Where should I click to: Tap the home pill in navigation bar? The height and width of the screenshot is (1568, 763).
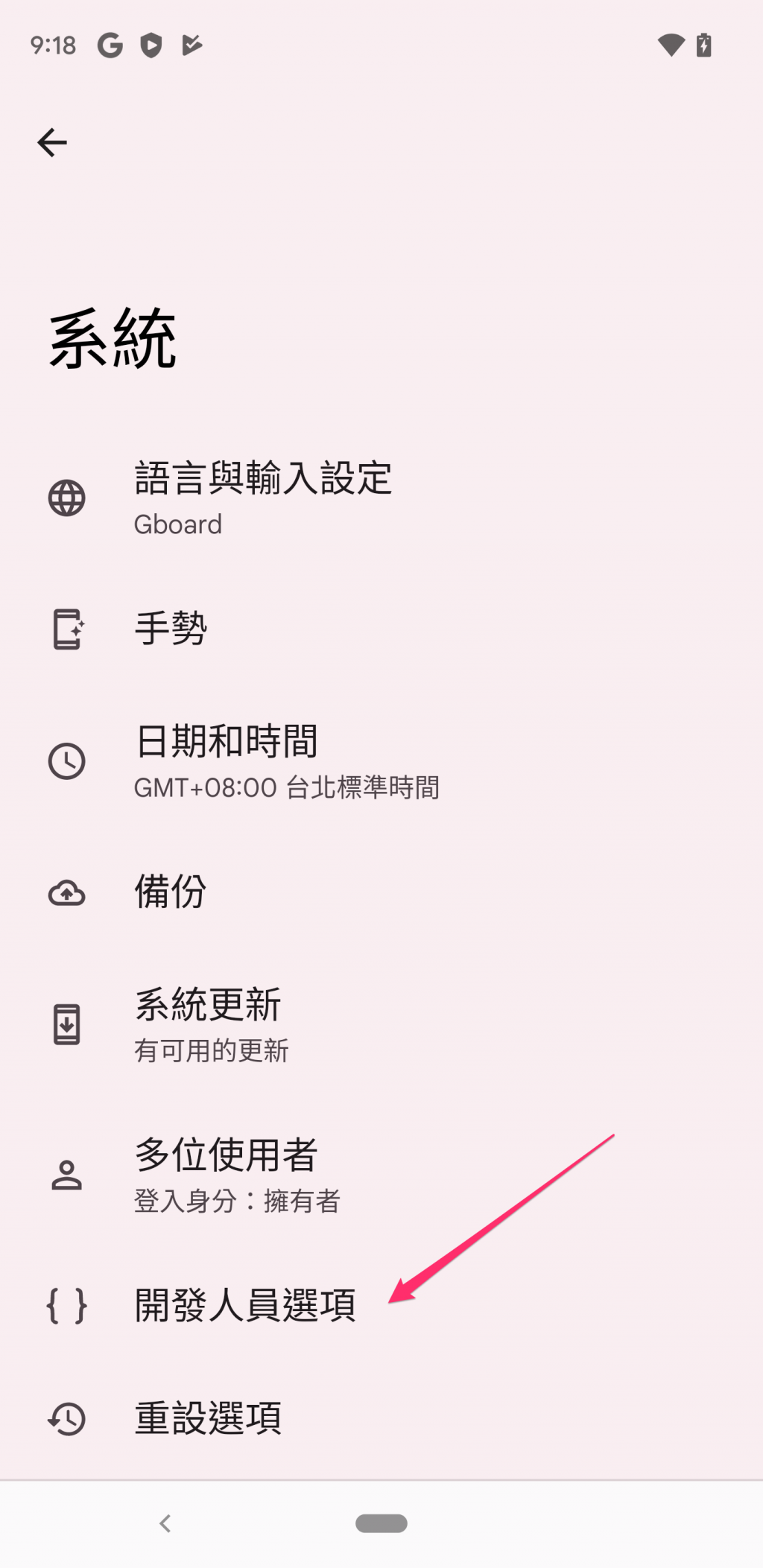pyautogui.click(x=381, y=1523)
